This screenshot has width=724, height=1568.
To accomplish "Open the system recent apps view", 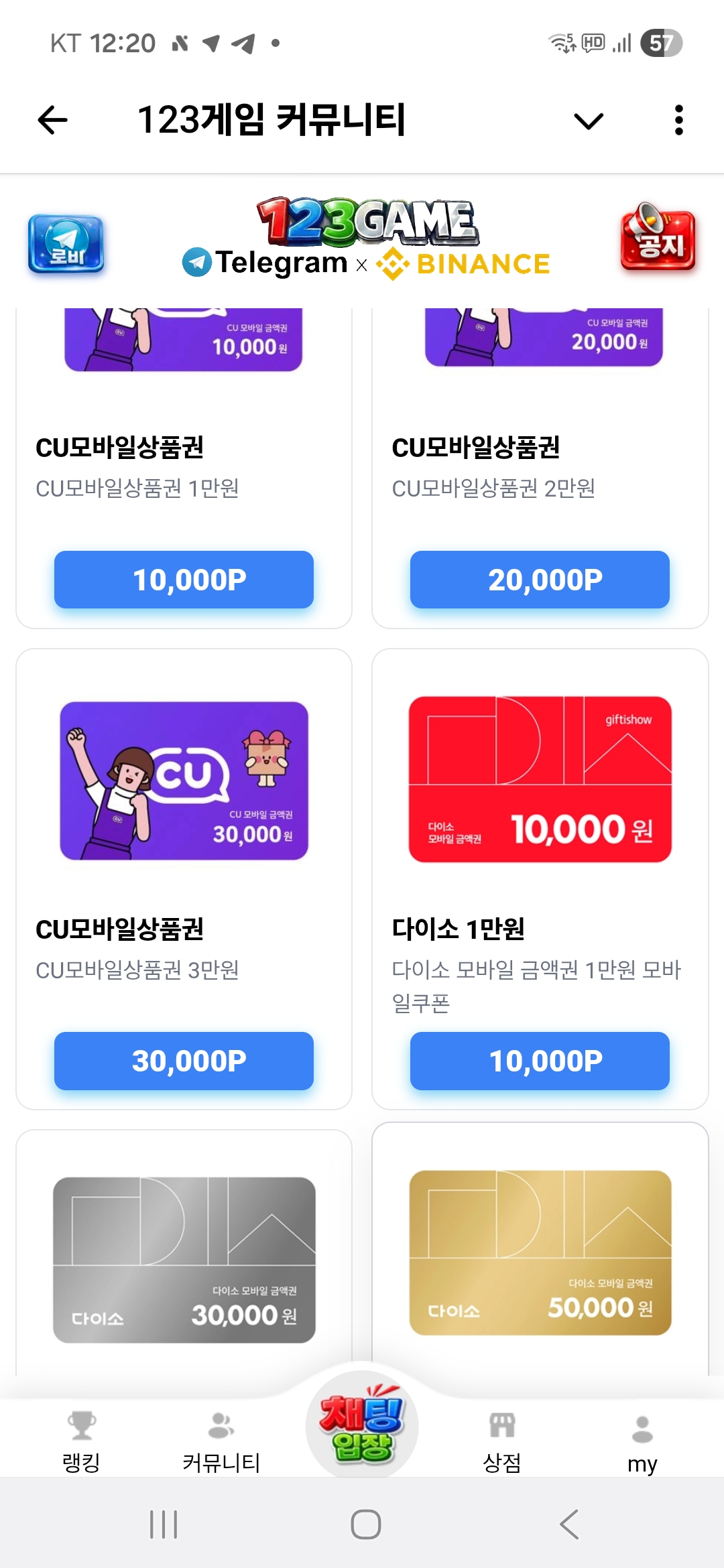I will point(164,1524).
